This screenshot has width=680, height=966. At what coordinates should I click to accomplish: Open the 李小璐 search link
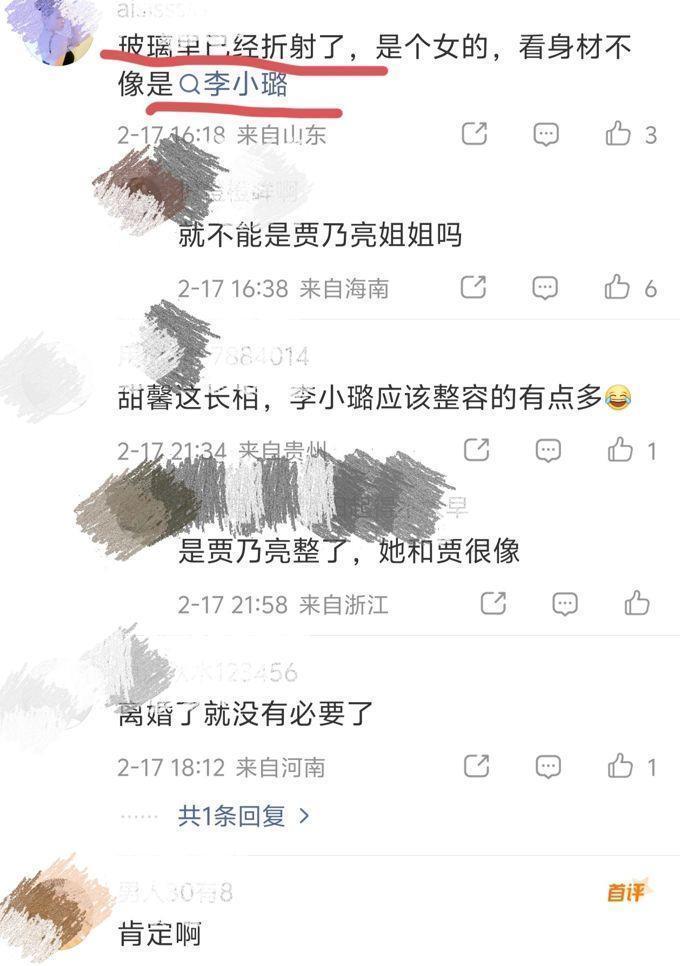[x=234, y=86]
